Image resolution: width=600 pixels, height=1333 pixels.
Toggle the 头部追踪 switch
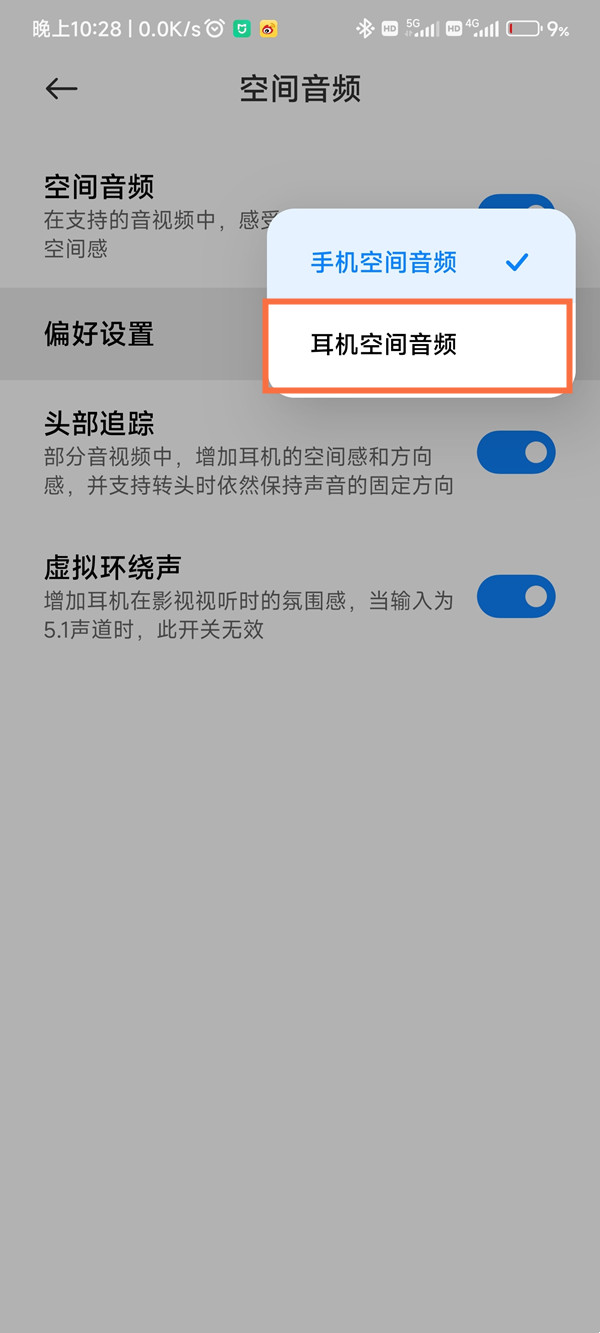point(515,452)
